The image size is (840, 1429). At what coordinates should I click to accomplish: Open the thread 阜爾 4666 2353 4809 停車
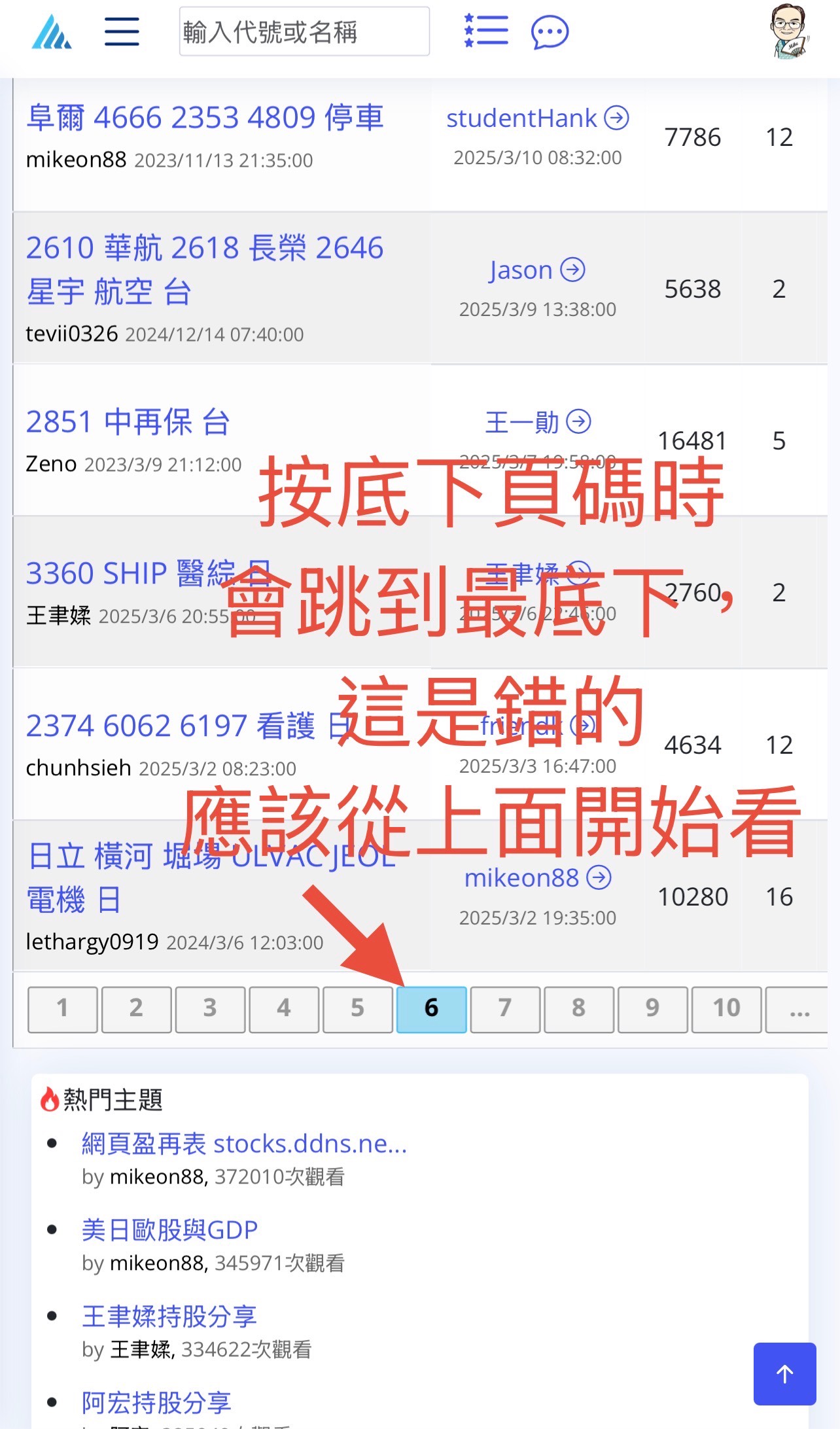point(205,118)
